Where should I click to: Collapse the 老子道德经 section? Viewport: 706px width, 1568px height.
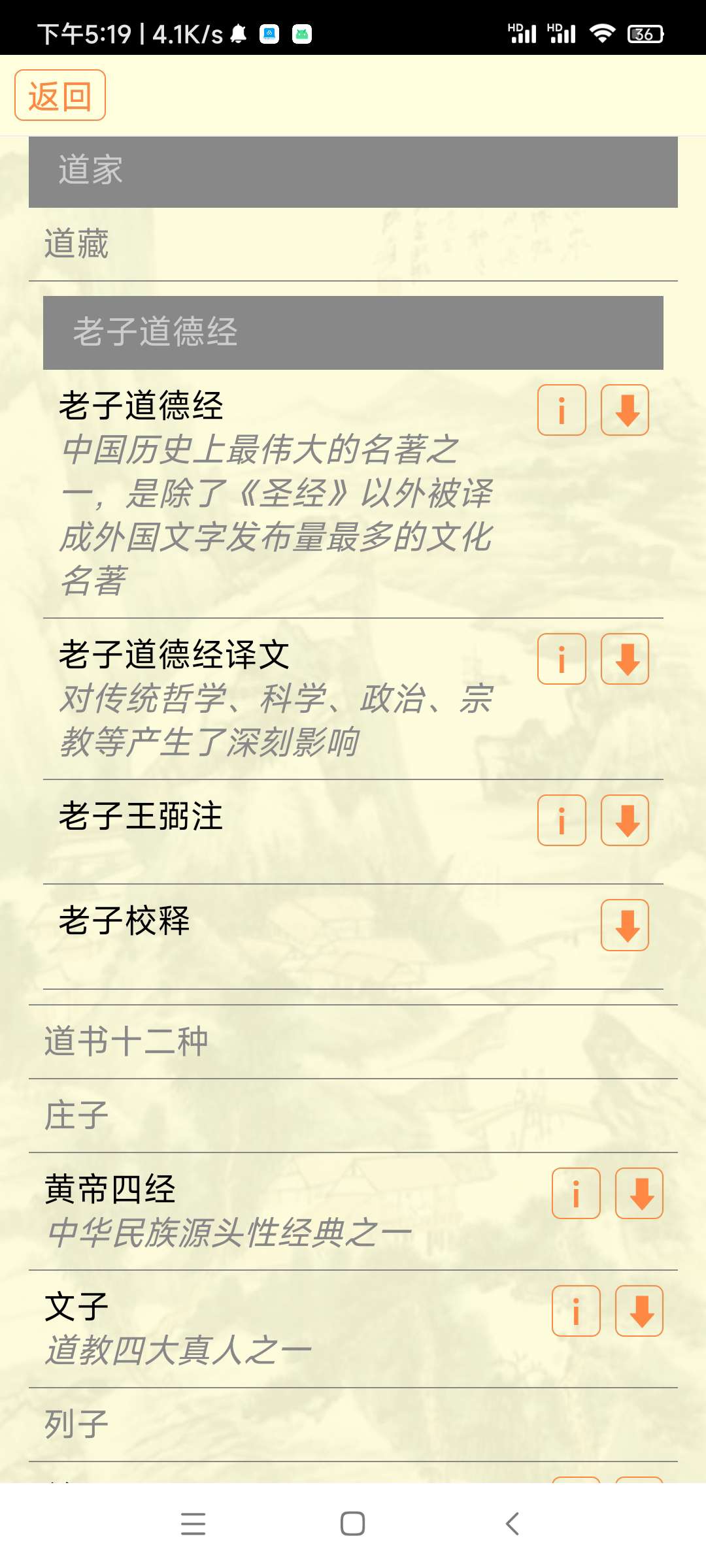[353, 332]
